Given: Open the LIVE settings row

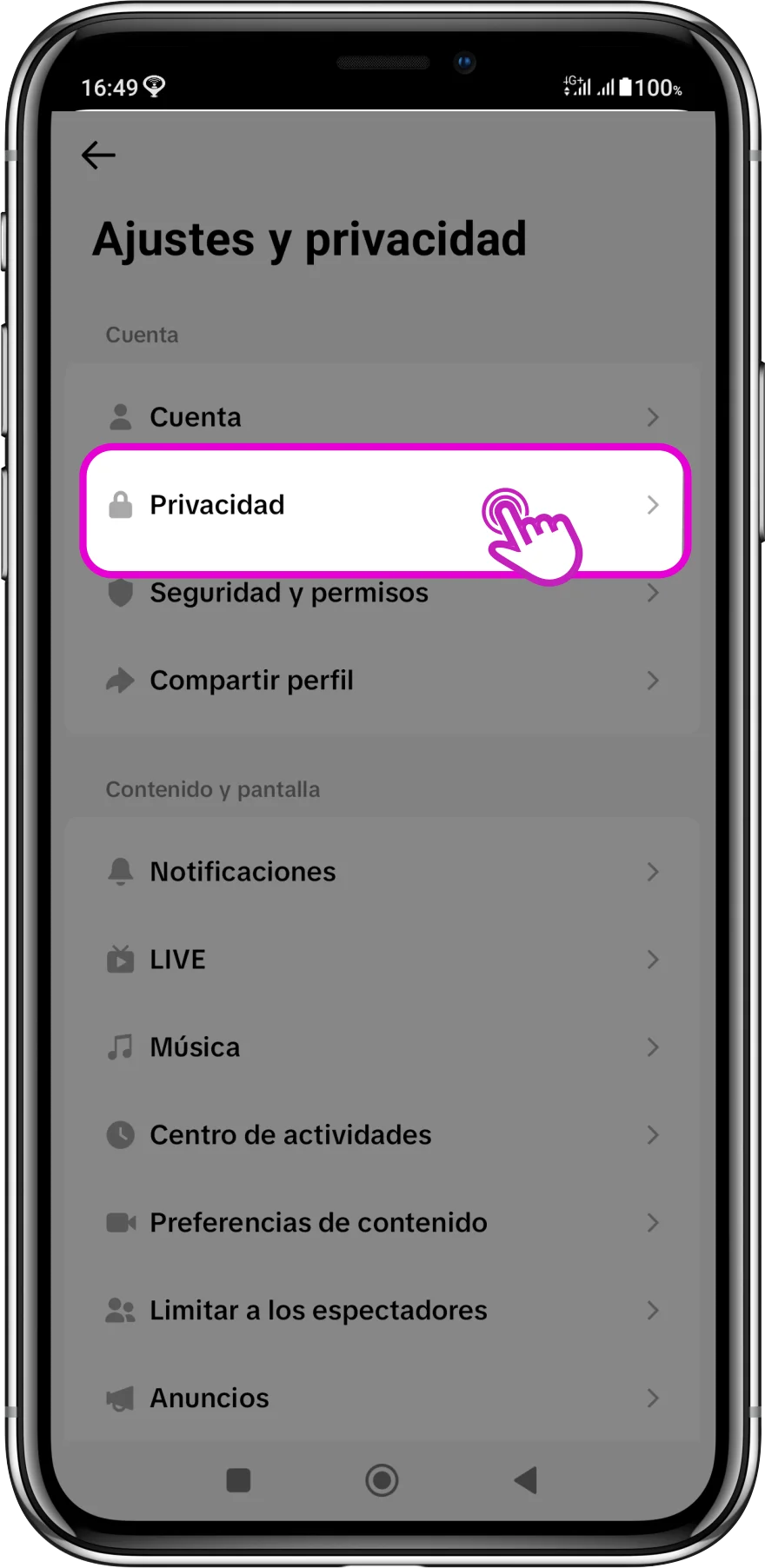Looking at the screenshot, I should [382, 960].
